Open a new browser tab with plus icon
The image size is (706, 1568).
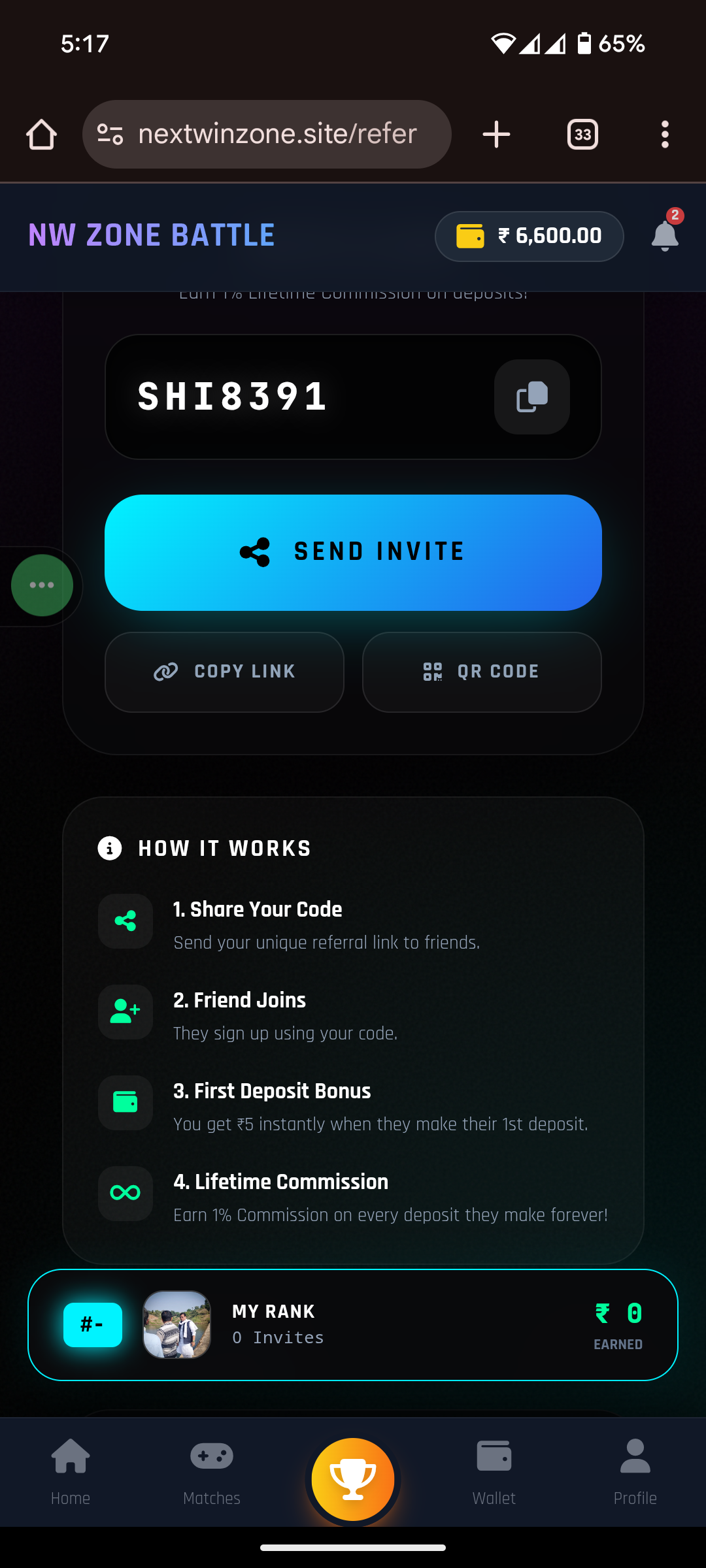click(x=496, y=134)
